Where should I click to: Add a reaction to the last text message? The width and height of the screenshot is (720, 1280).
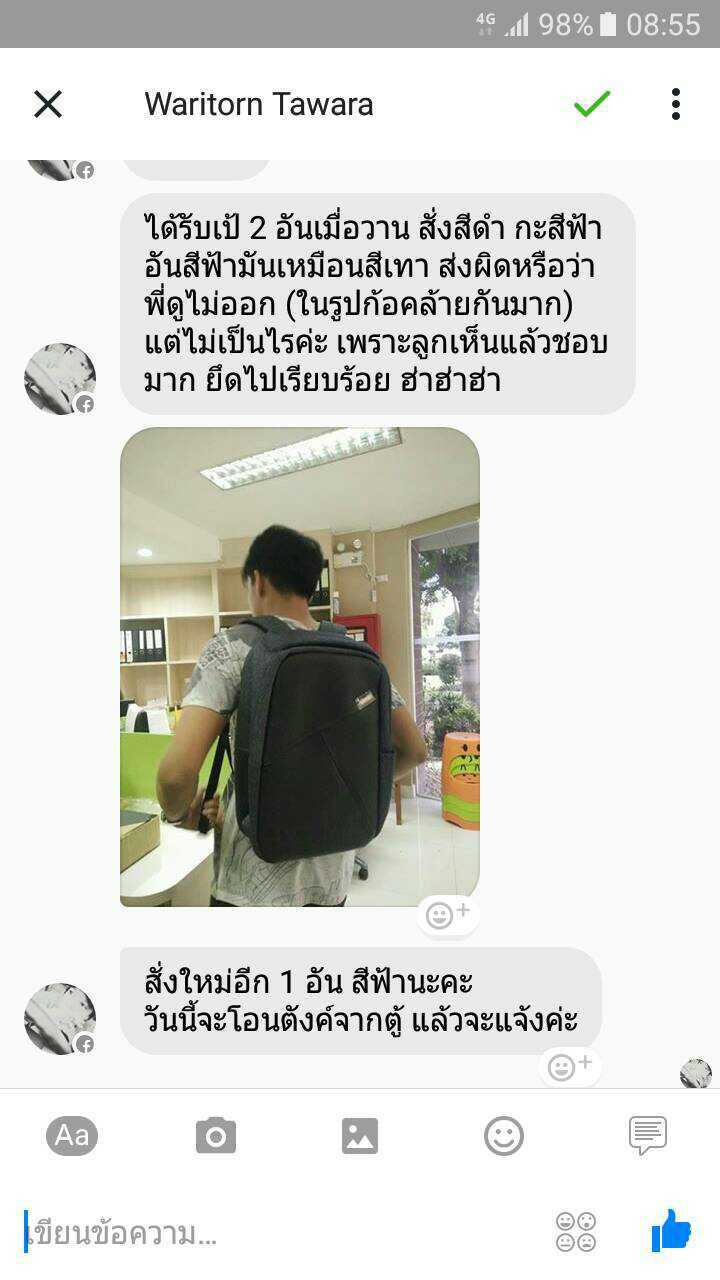point(570,1067)
